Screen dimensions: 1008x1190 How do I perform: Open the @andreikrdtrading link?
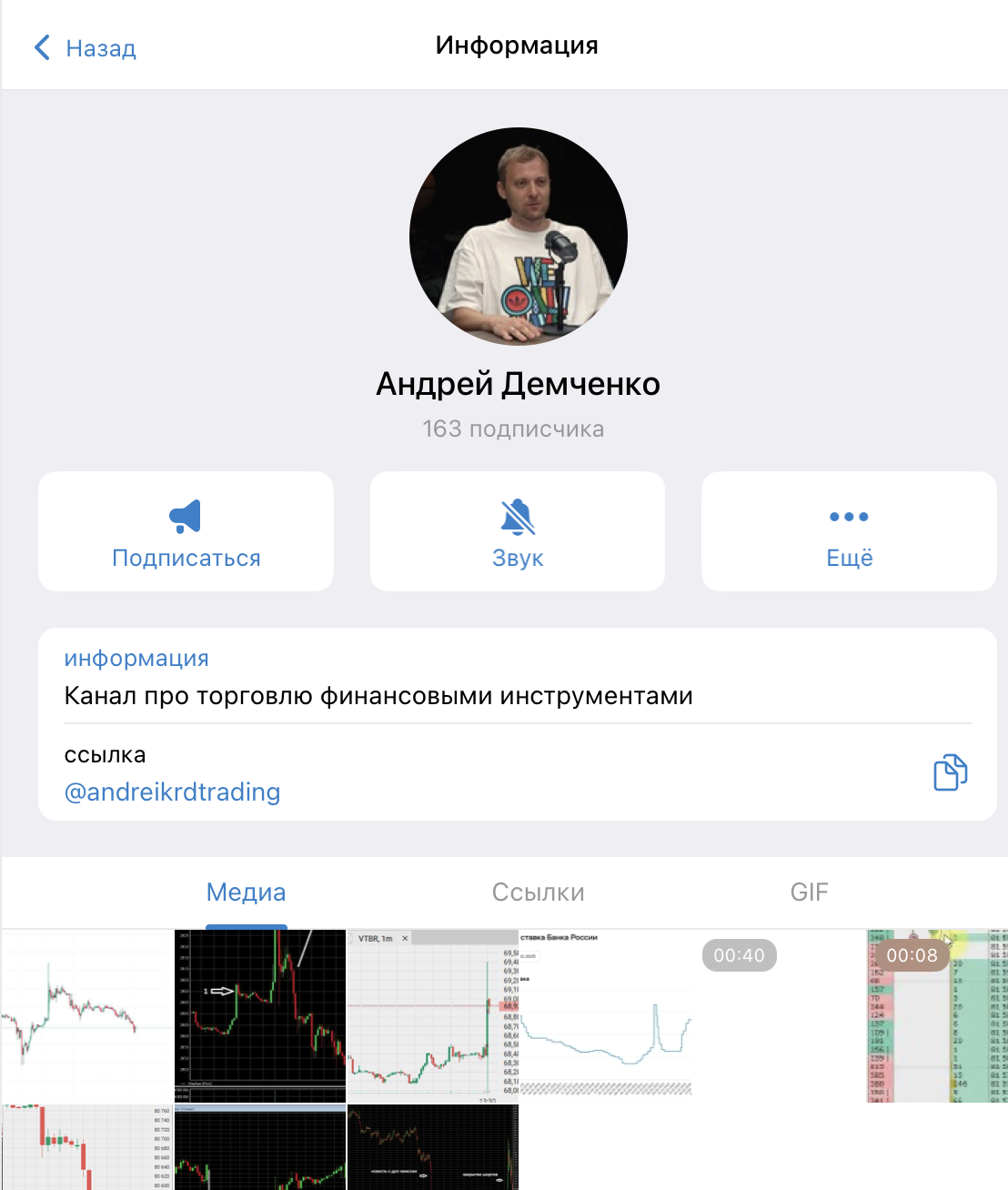(172, 792)
